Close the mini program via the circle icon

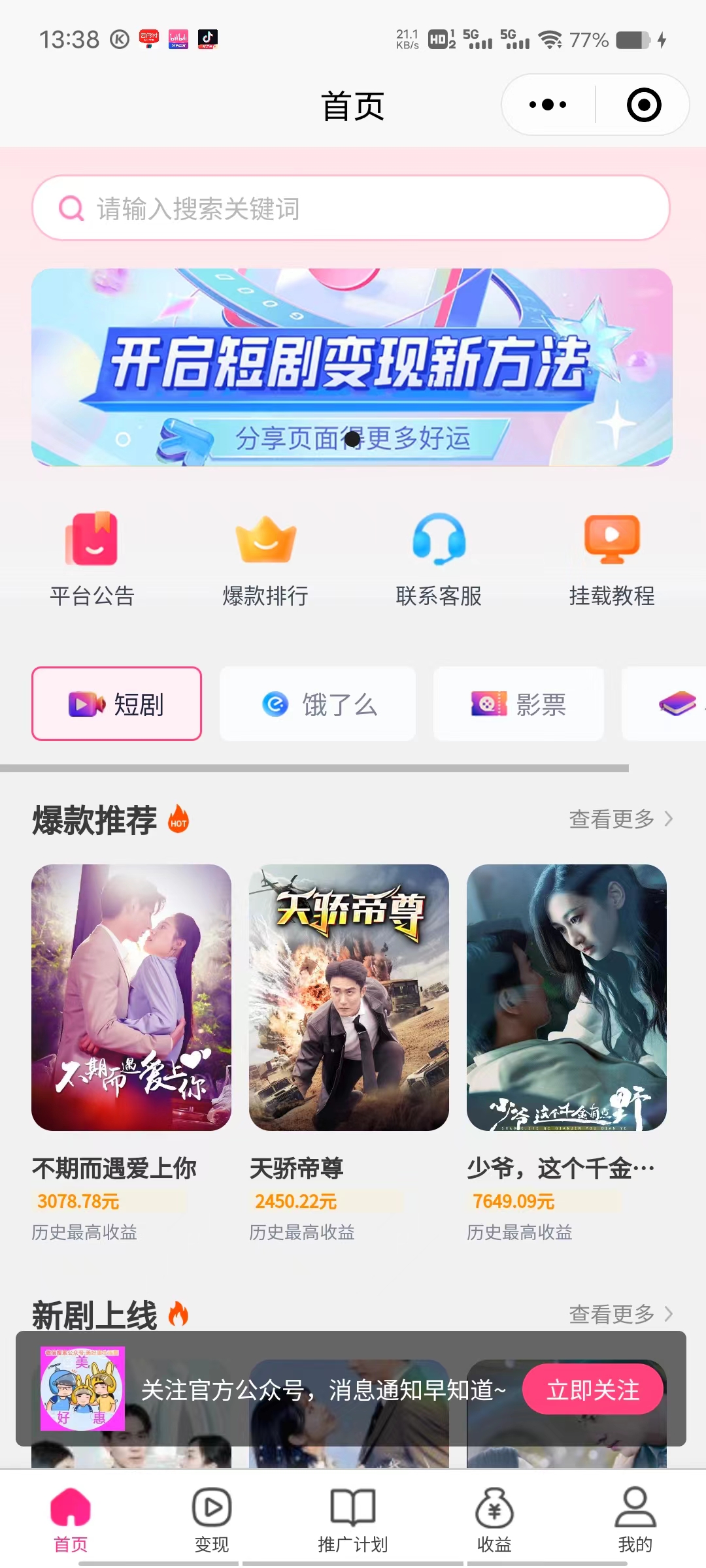click(x=644, y=105)
